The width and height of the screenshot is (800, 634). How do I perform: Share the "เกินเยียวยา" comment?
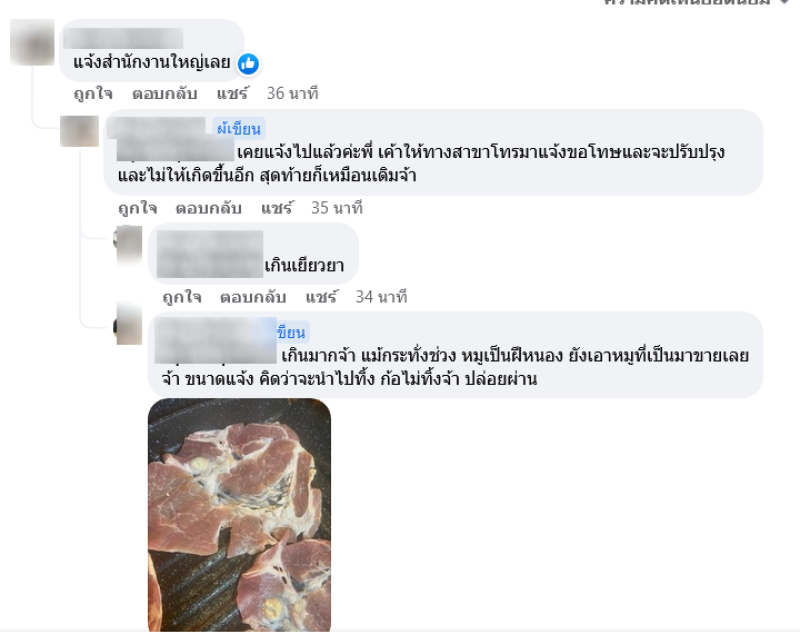pos(321,297)
